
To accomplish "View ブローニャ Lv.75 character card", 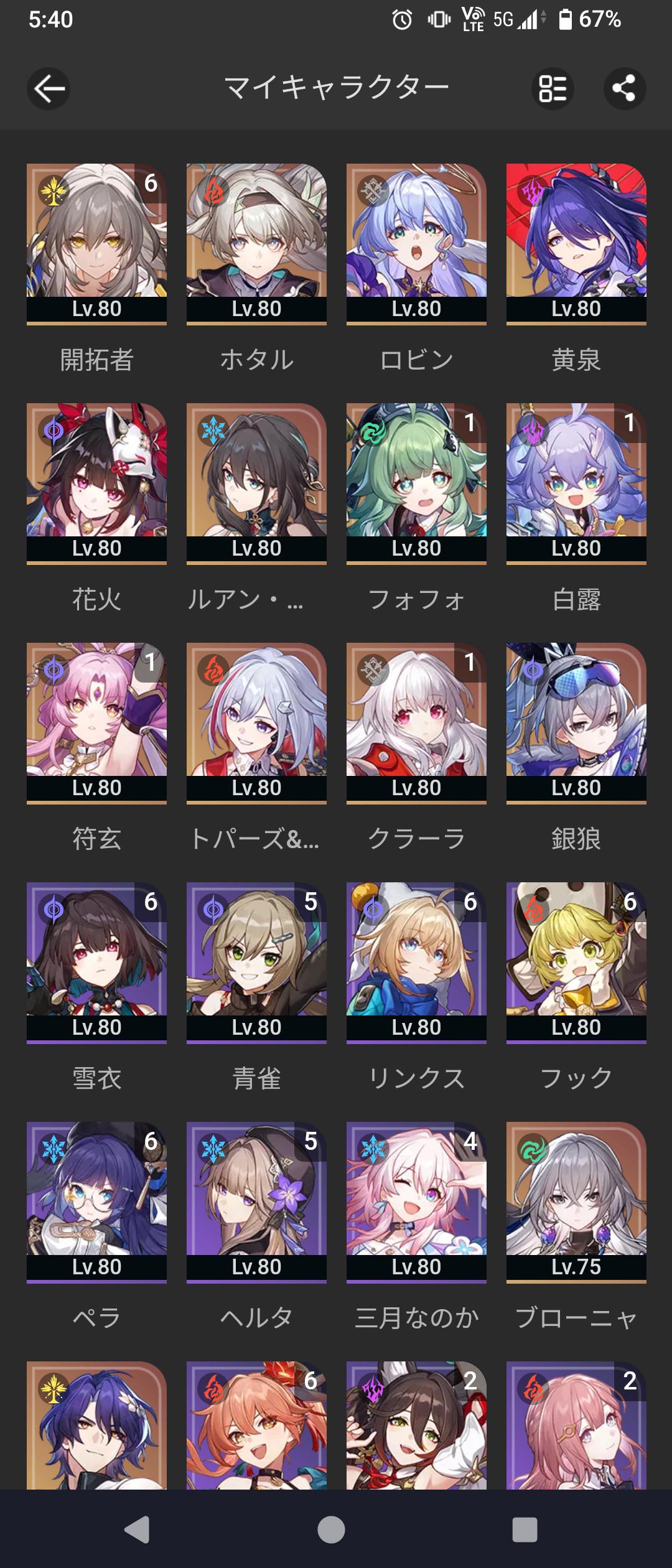I will tap(576, 1201).
